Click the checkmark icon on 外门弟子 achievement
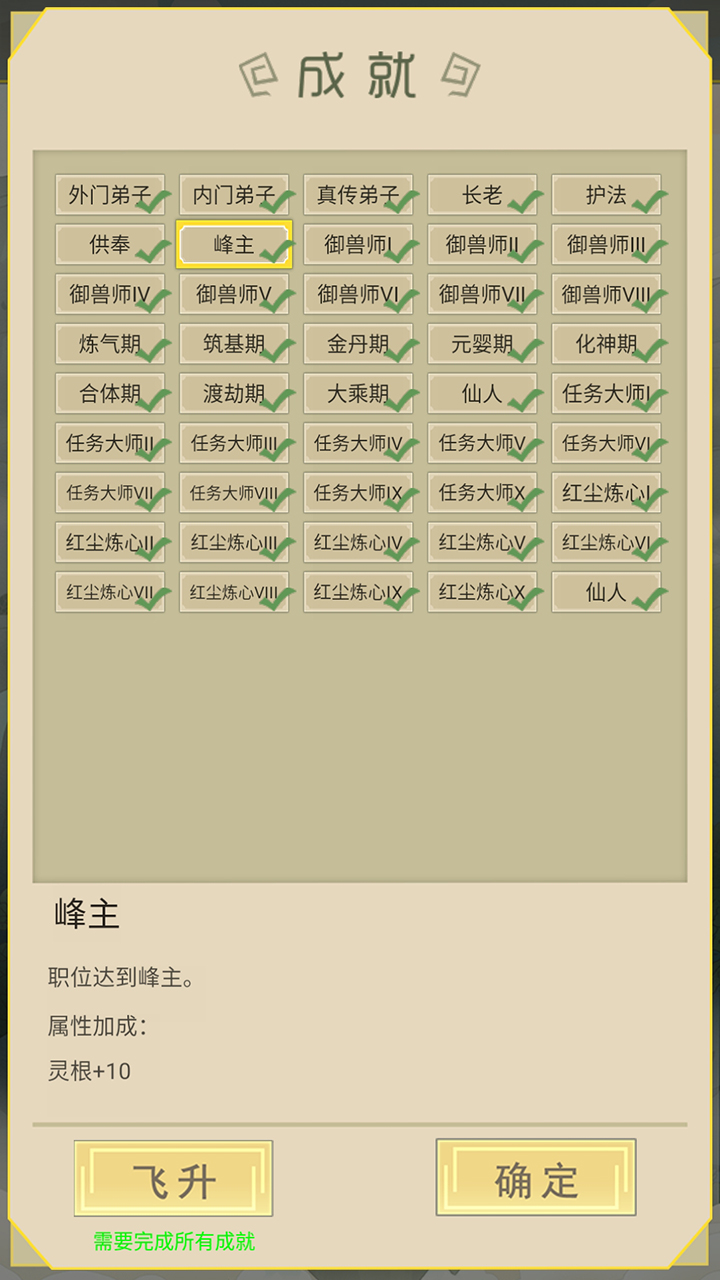This screenshot has height=1280, width=720. pos(152,203)
